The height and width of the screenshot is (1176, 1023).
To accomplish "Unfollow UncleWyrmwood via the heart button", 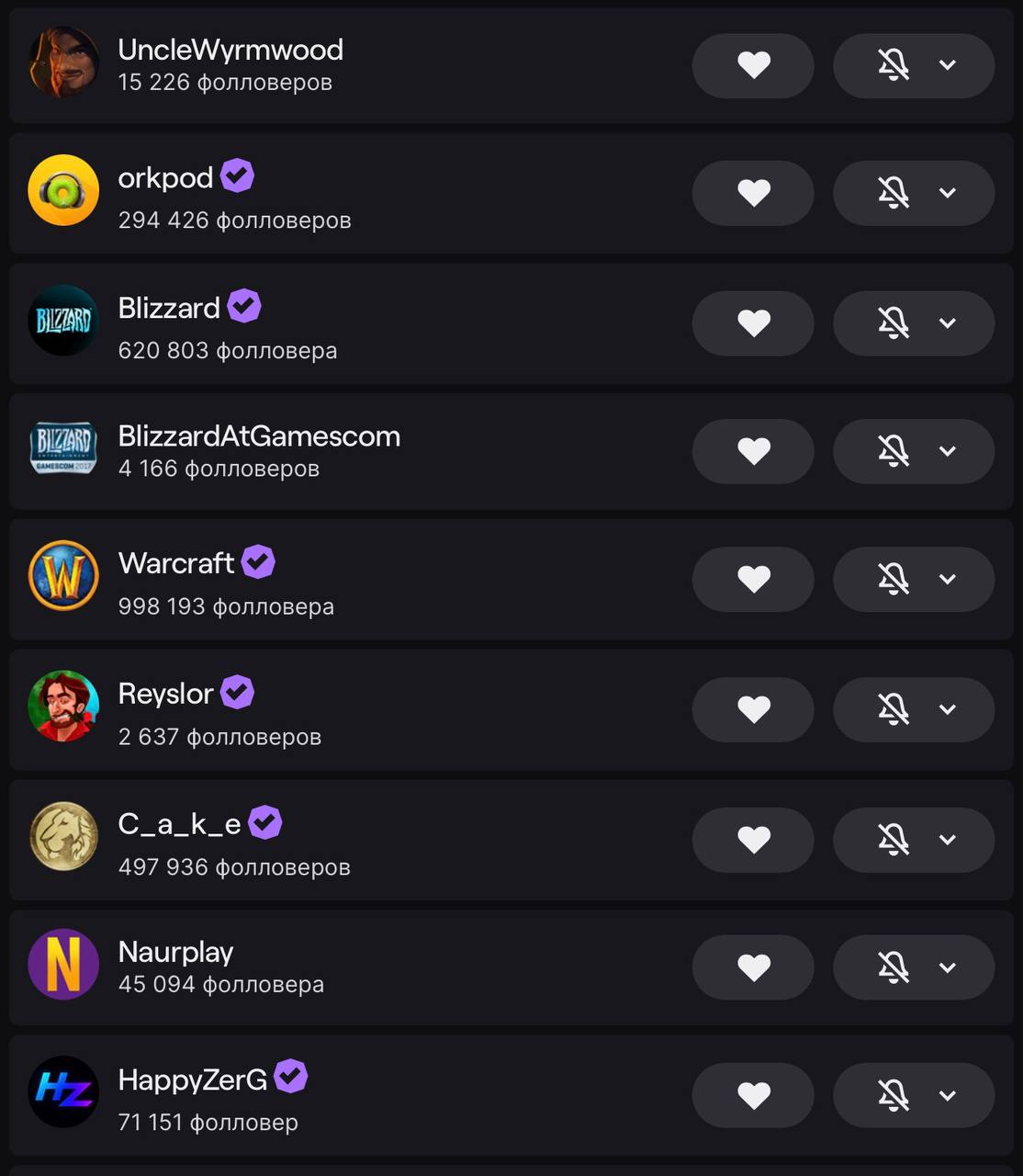I will tap(753, 65).
